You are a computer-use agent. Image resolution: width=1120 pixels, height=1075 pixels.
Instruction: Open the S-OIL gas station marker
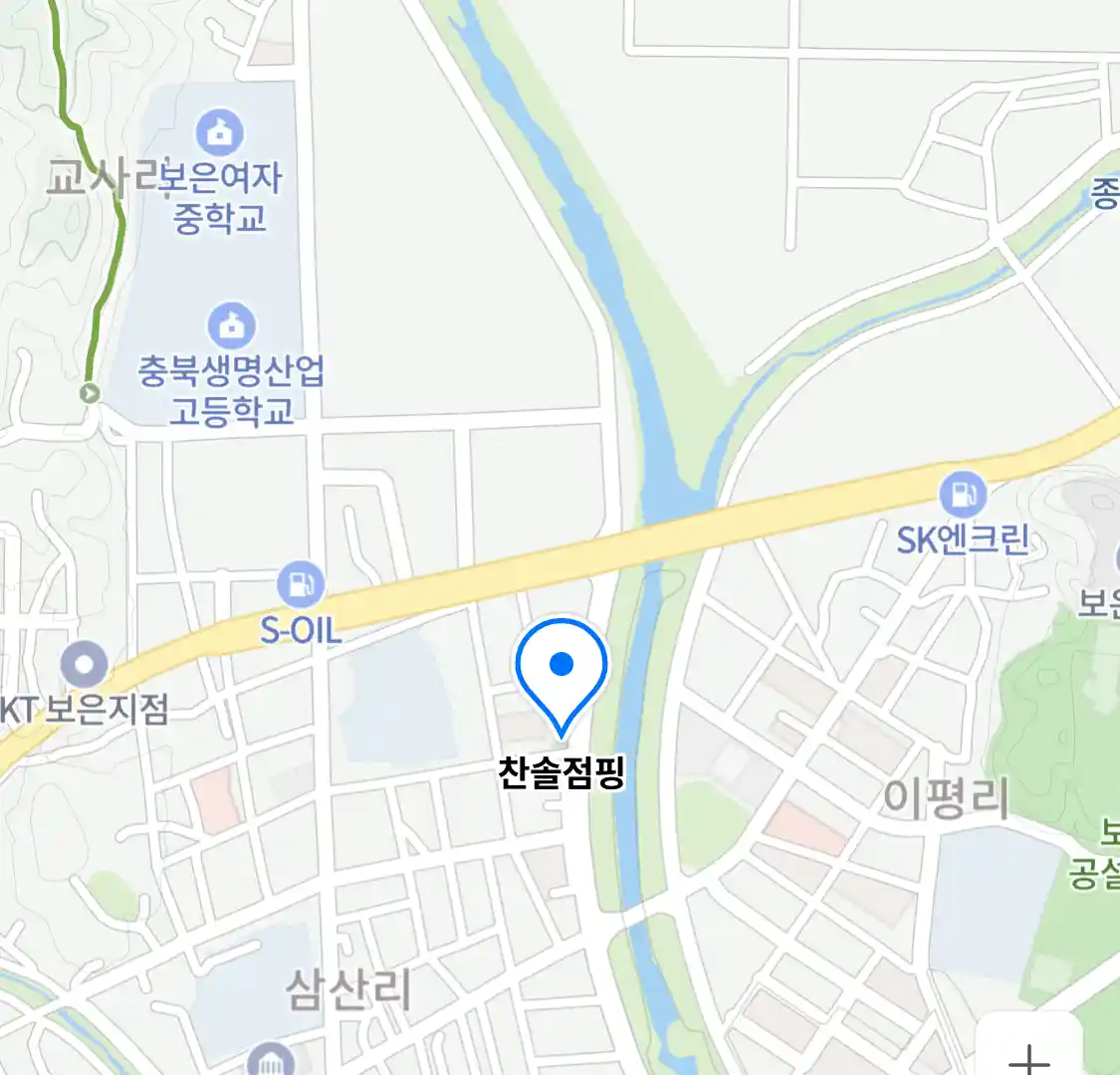301,584
